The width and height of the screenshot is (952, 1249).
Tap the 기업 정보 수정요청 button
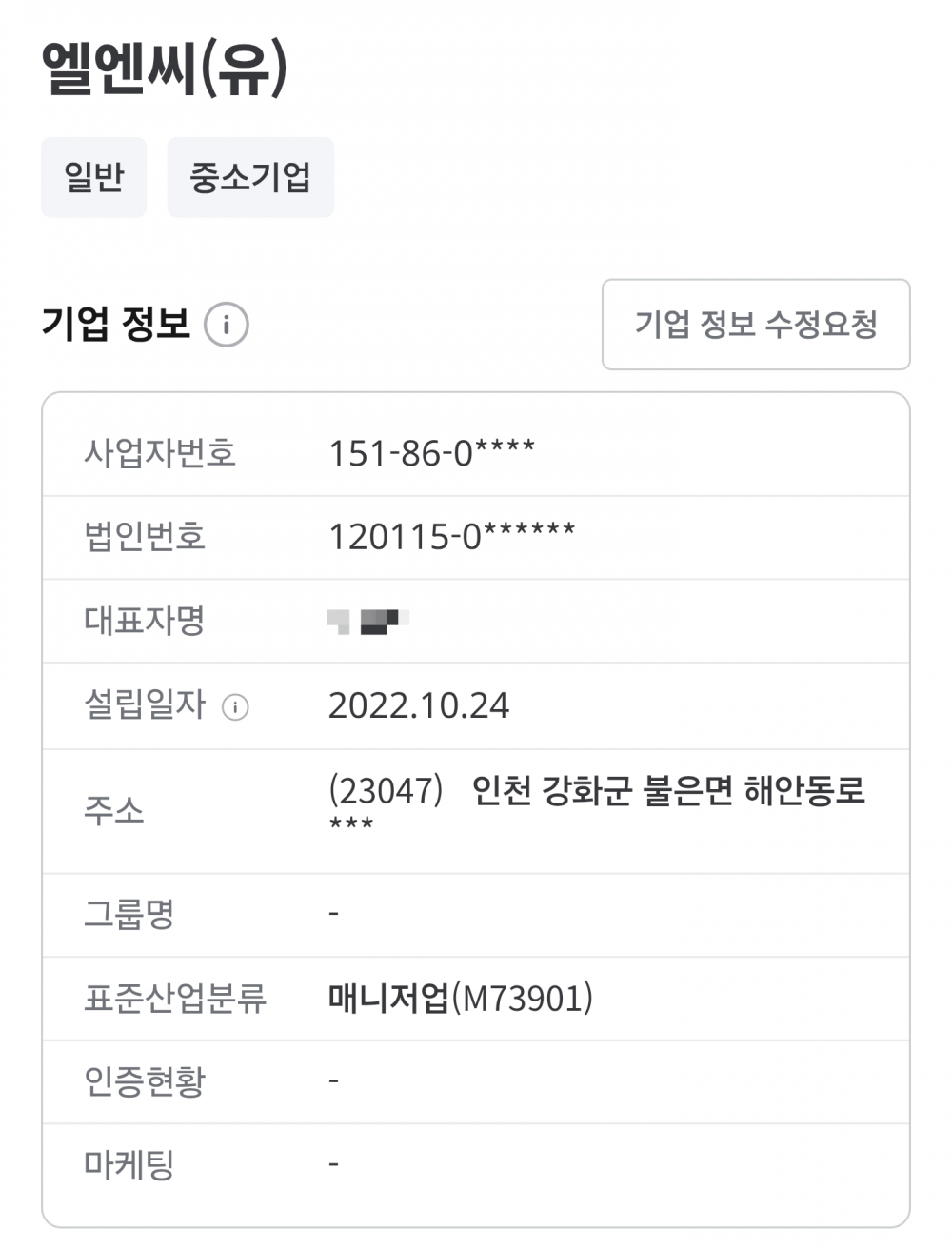[756, 325]
